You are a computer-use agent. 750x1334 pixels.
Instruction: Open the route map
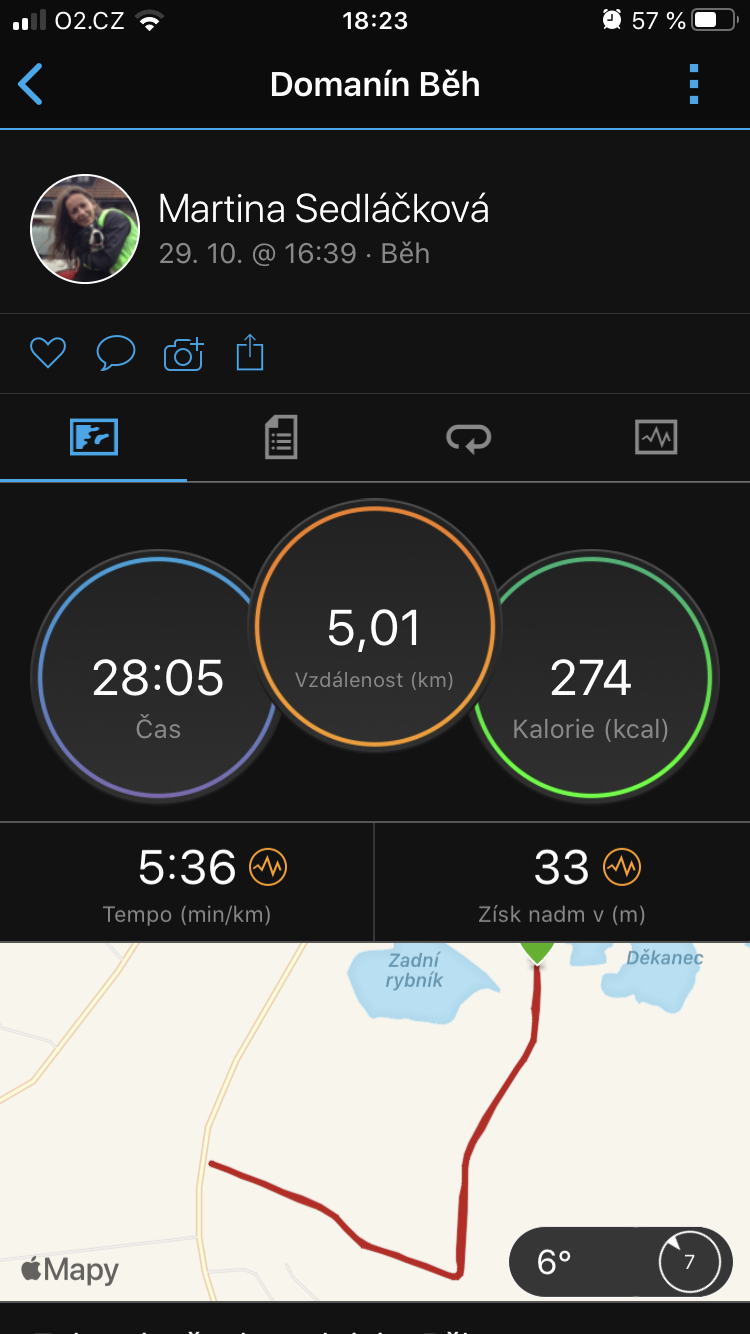pyautogui.click(x=375, y=1121)
